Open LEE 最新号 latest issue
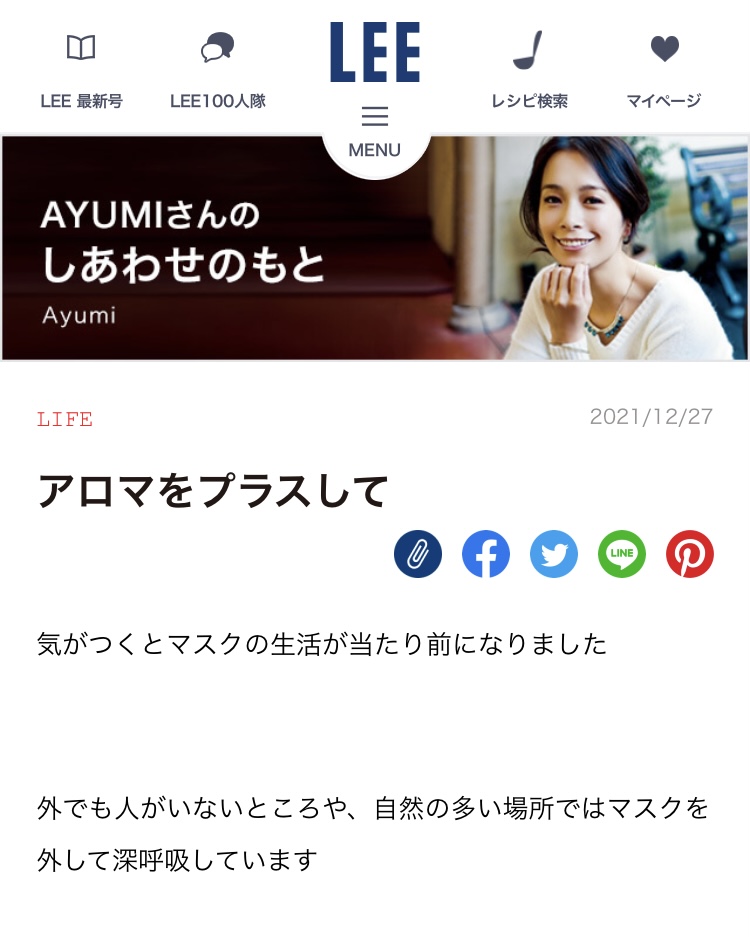The image size is (750, 937). click(81, 68)
